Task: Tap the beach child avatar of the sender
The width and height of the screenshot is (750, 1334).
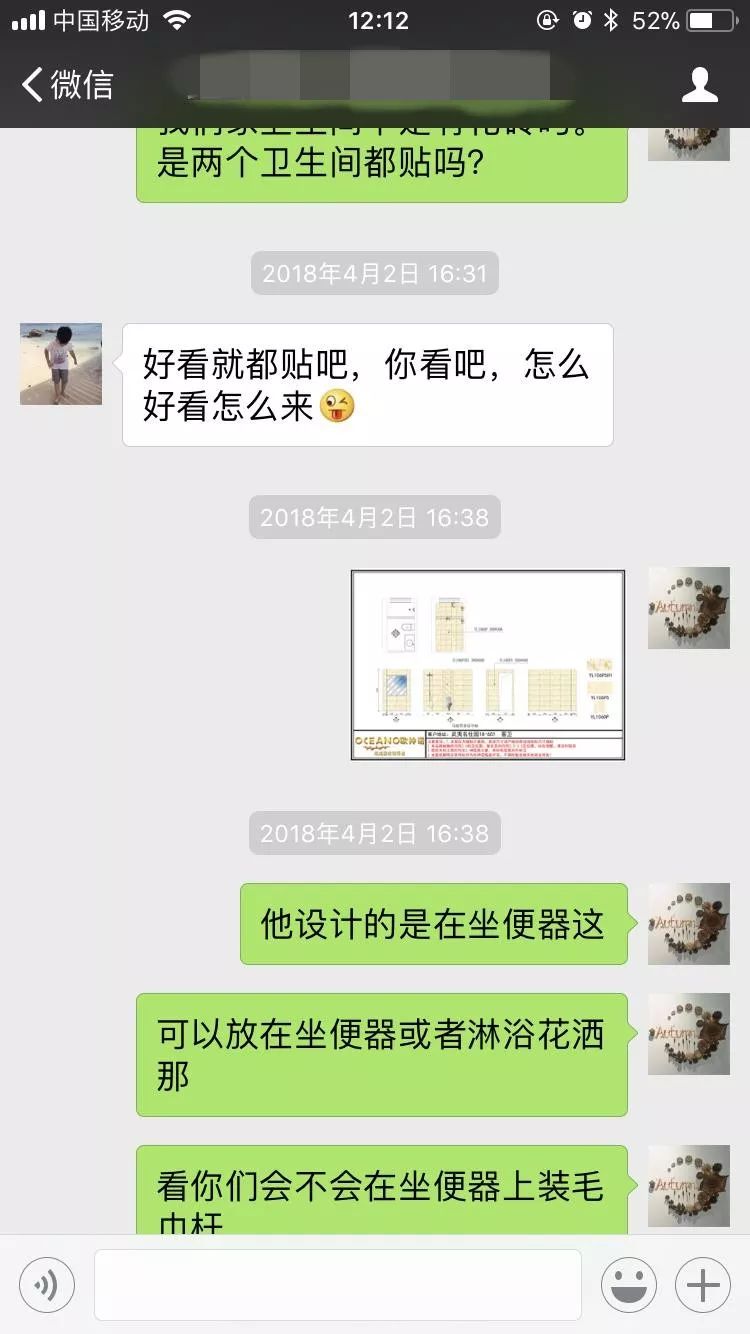Action: (x=61, y=364)
